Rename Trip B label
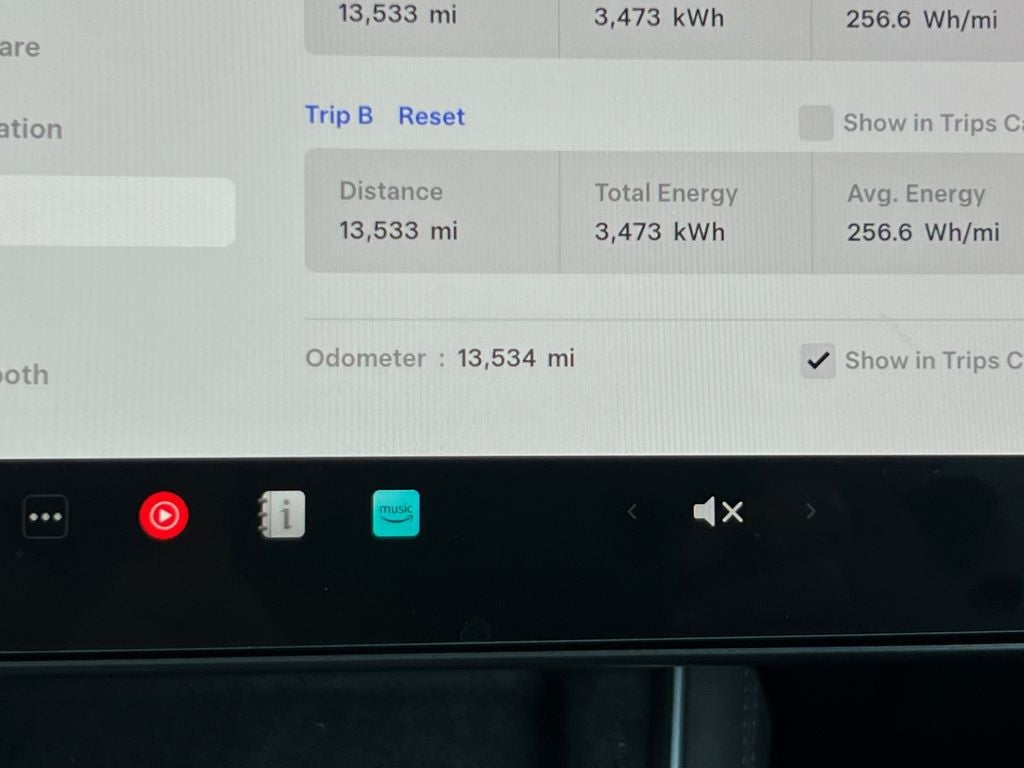 [x=339, y=115]
